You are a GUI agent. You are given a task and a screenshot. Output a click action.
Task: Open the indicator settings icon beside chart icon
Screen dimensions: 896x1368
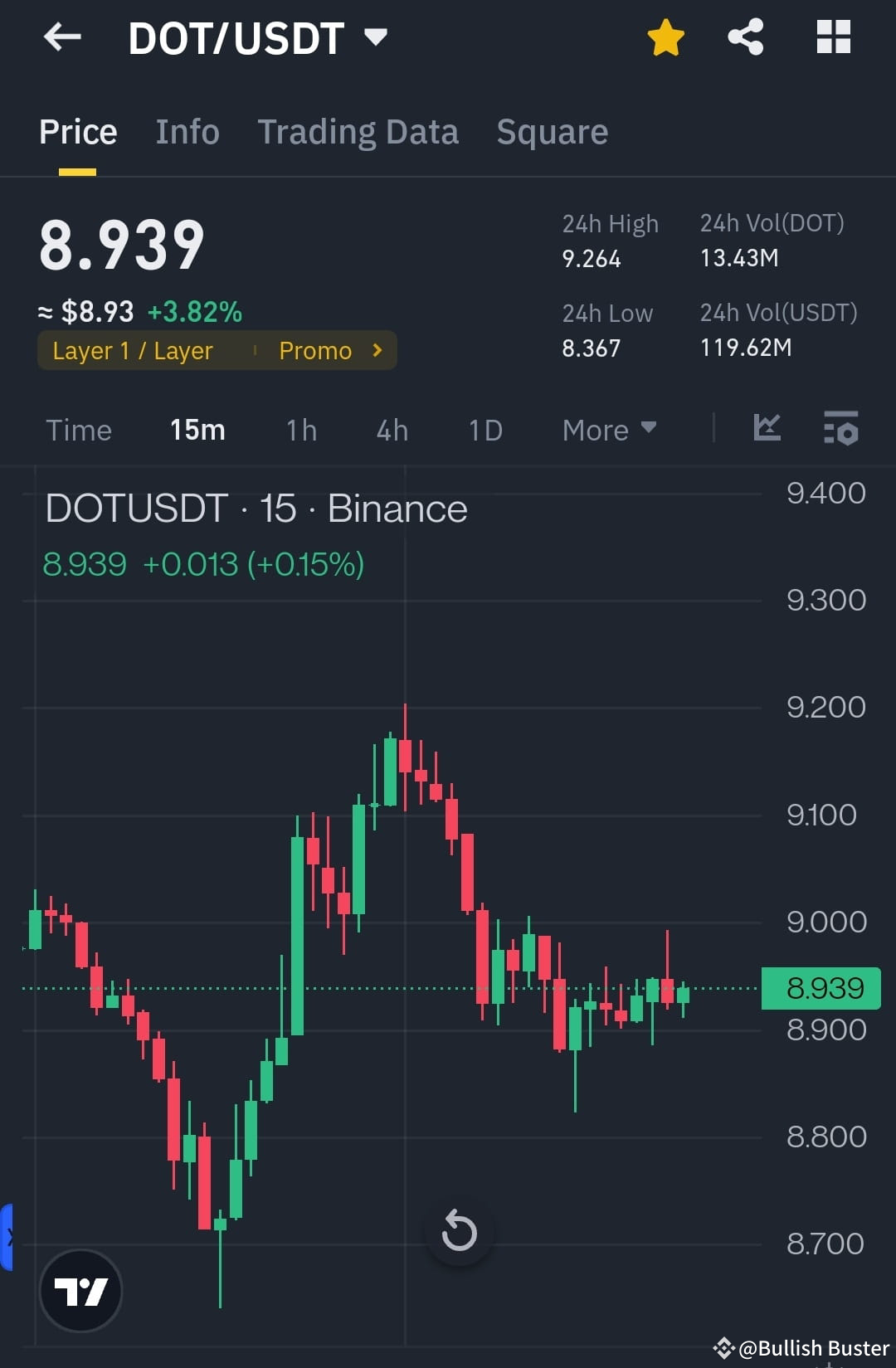click(x=841, y=429)
